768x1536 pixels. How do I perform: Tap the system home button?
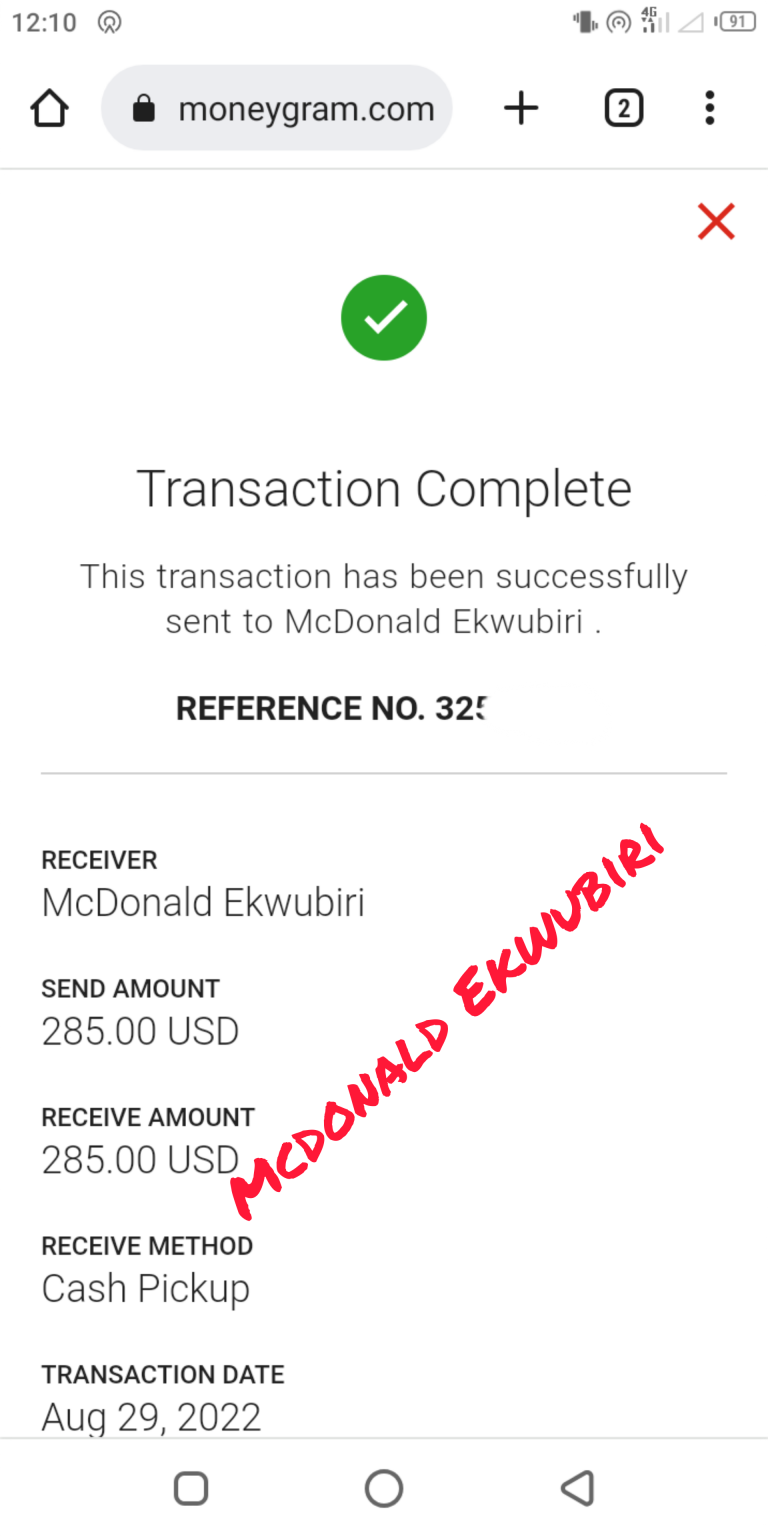pos(384,1488)
